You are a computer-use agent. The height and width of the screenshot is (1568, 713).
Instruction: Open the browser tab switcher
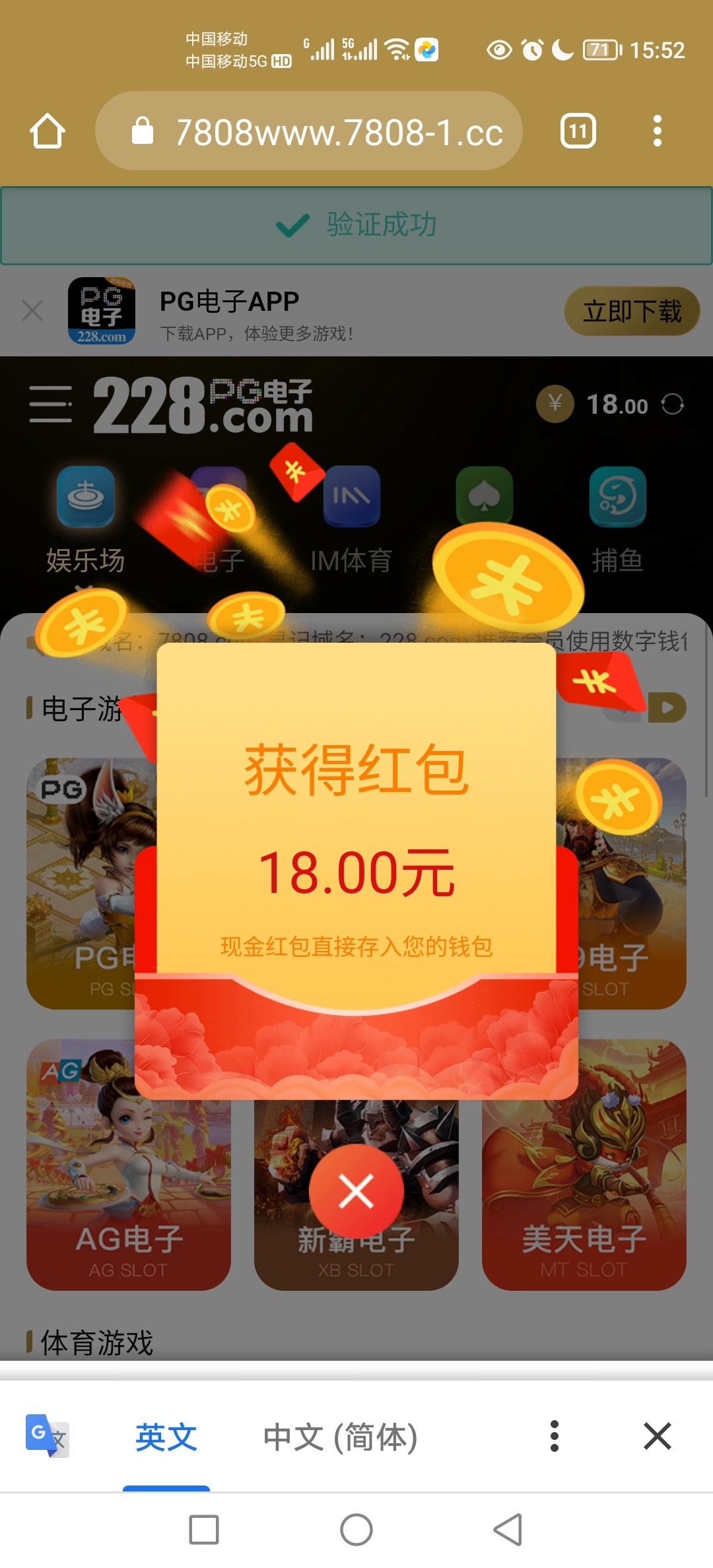click(x=578, y=131)
